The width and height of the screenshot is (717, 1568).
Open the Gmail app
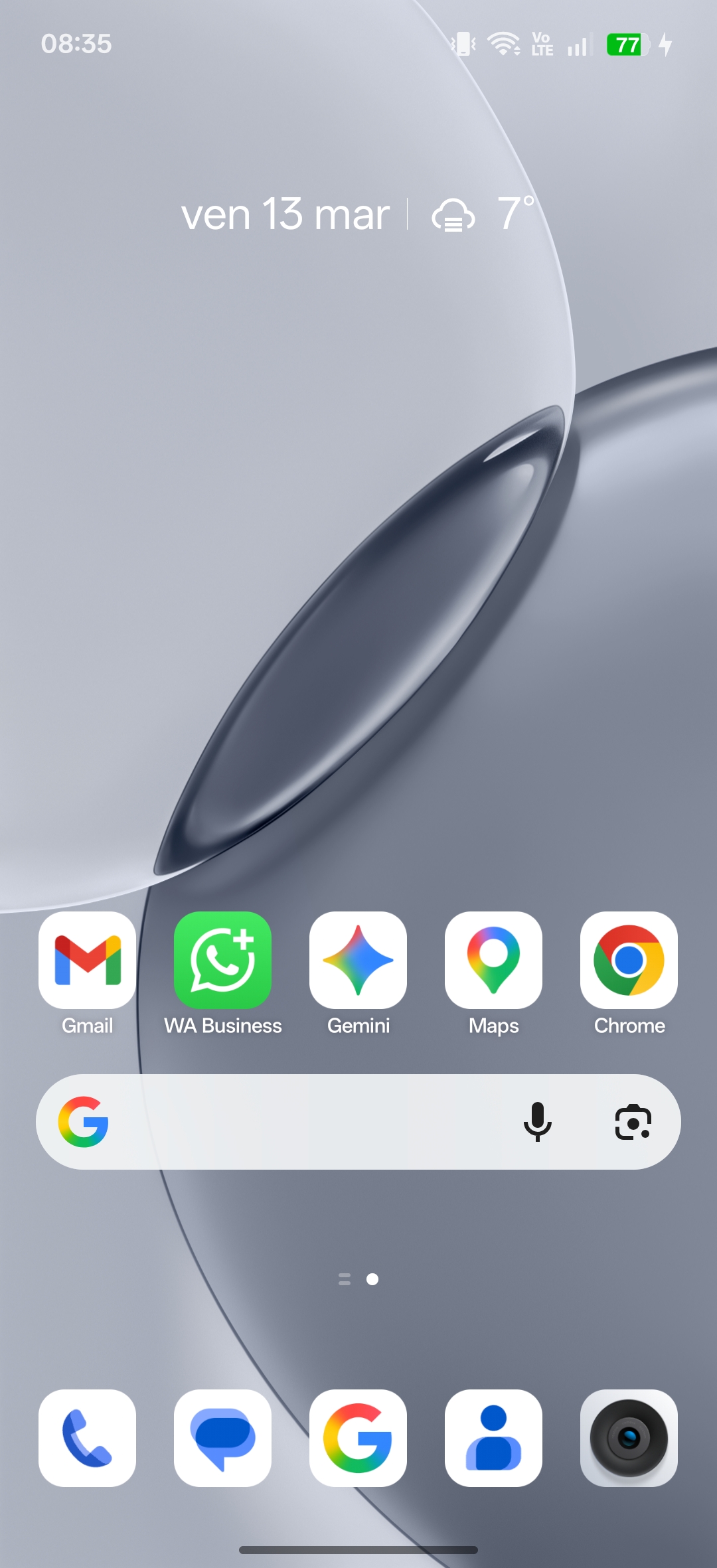pos(87,960)
